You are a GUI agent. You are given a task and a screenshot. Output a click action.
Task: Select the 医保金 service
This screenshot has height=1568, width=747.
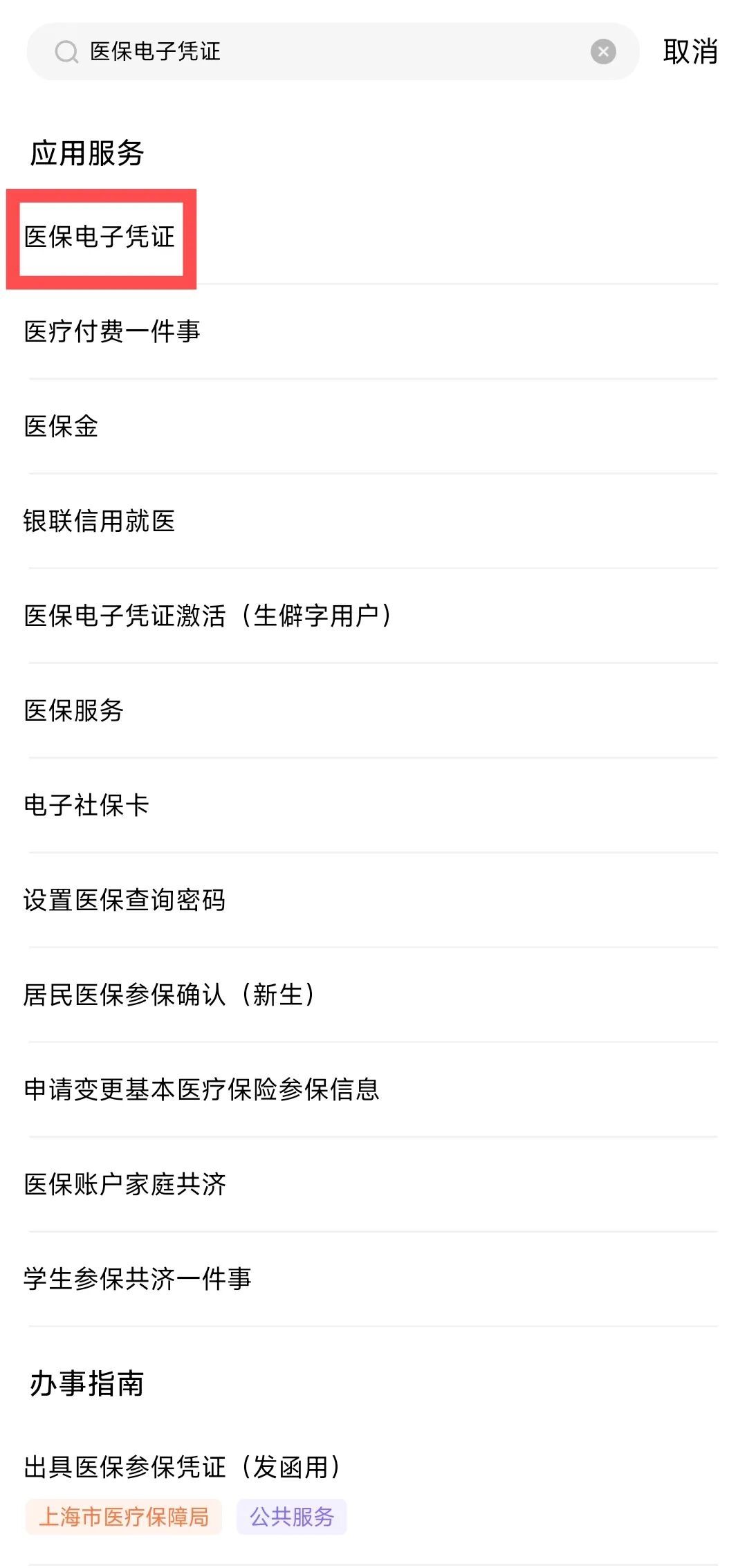point(62,426)
